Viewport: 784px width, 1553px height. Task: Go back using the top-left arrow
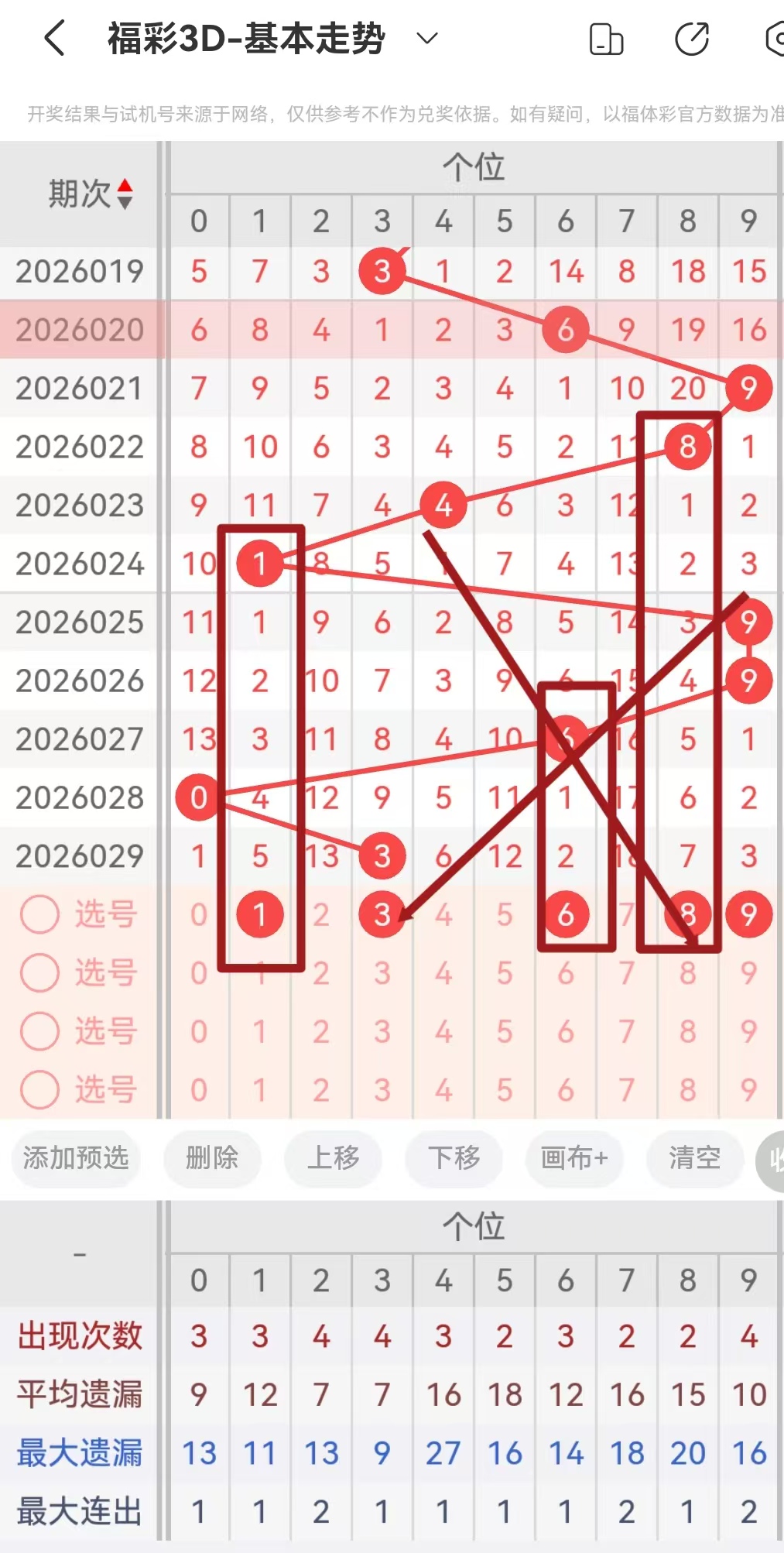[x=54, y=38]
